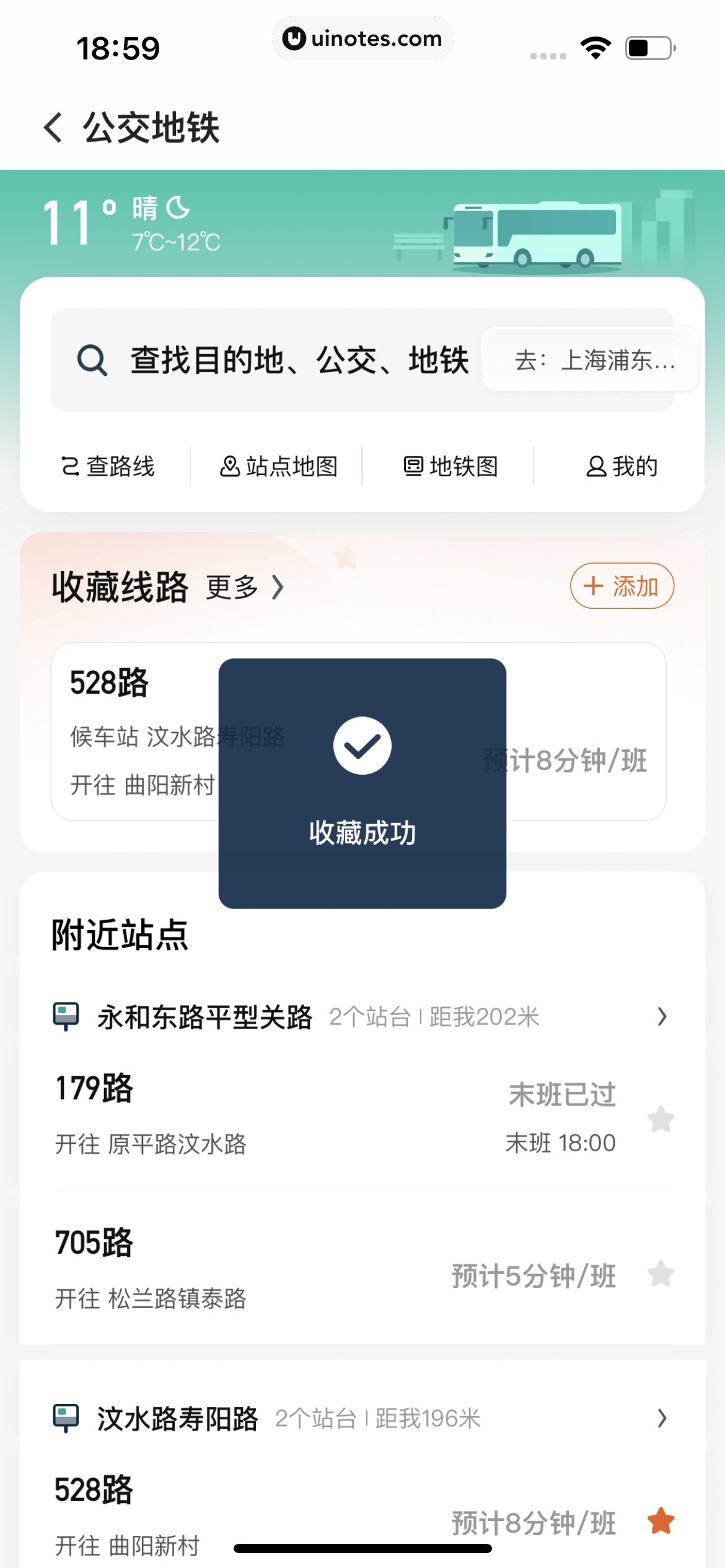725x1568 pixels.
Task: Tap the bus stop icon beside 永和东路平型关路
Action: (x=66, y=1017)
